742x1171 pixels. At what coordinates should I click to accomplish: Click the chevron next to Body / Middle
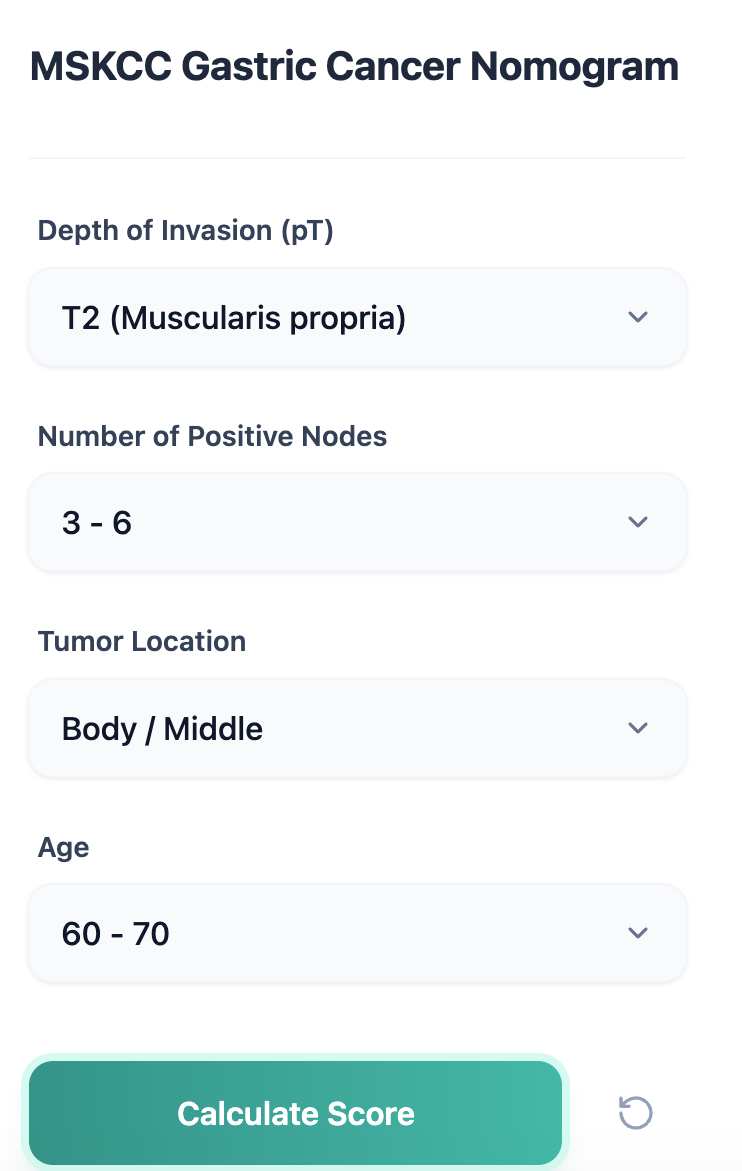click(x=638, y=728)
